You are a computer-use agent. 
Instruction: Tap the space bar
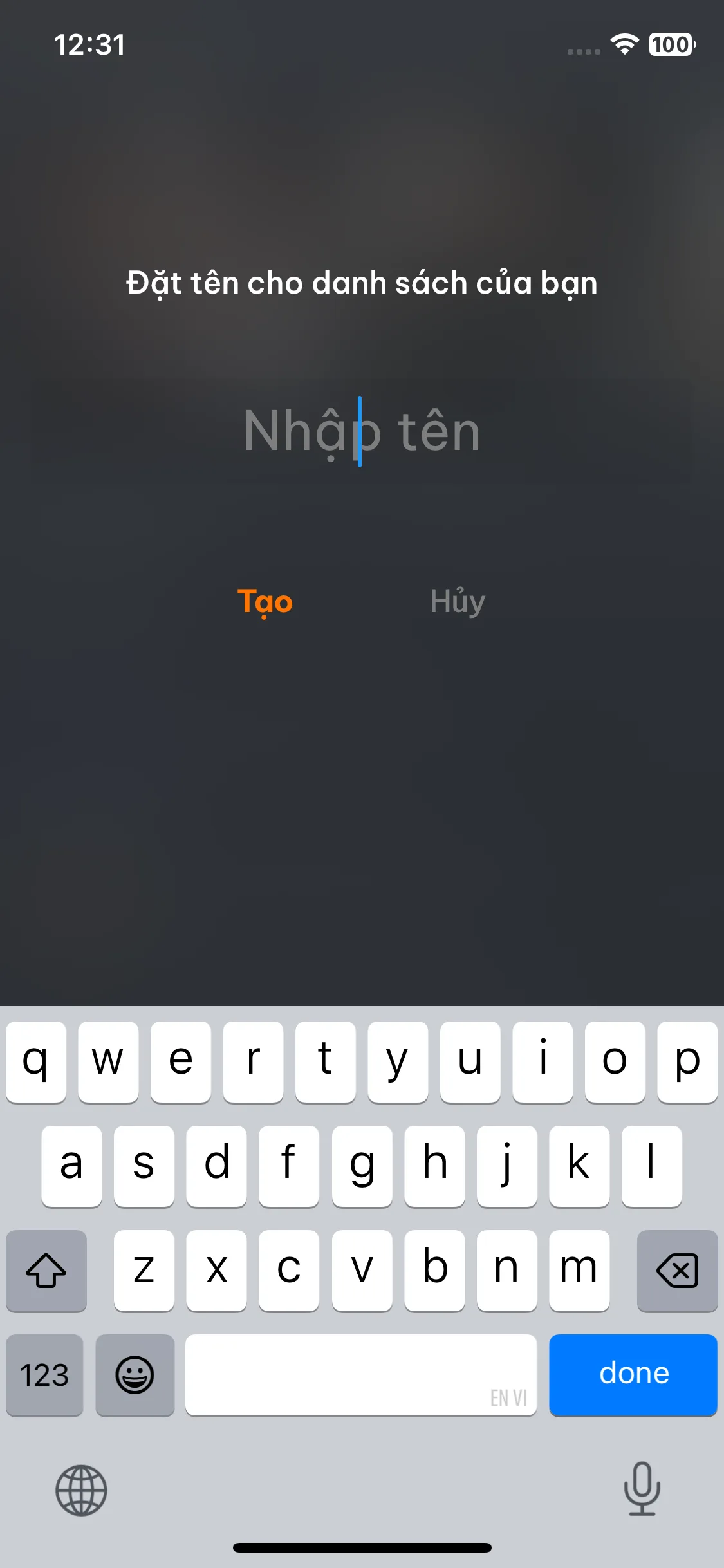(x=360, y=1374)
